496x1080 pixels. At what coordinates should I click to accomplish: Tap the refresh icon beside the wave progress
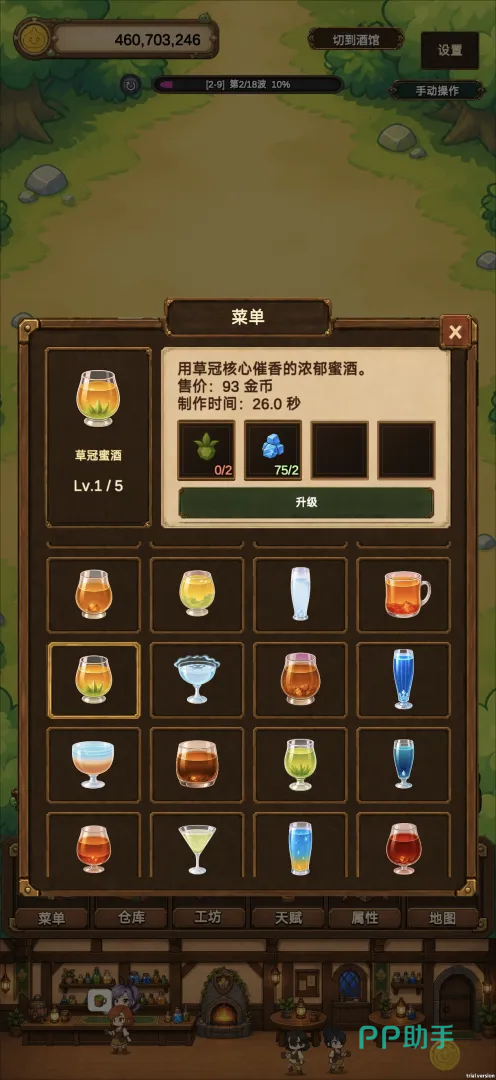click(x=130, y=85)
